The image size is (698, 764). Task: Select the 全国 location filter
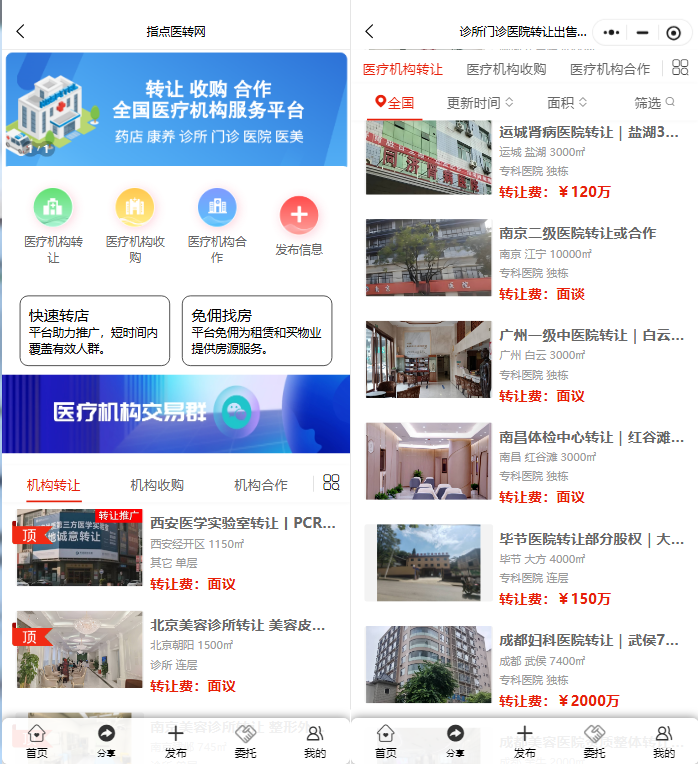394,102
